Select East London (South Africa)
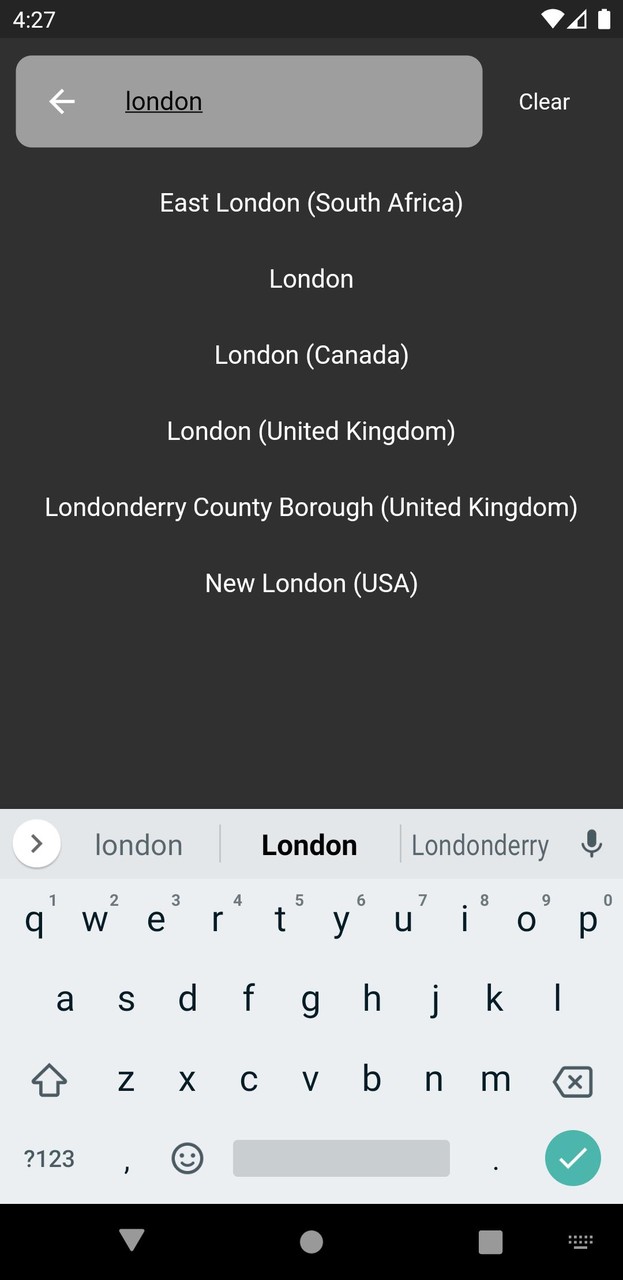The width and height of the screenshot is (623, 1280). (x=311, y=203)
